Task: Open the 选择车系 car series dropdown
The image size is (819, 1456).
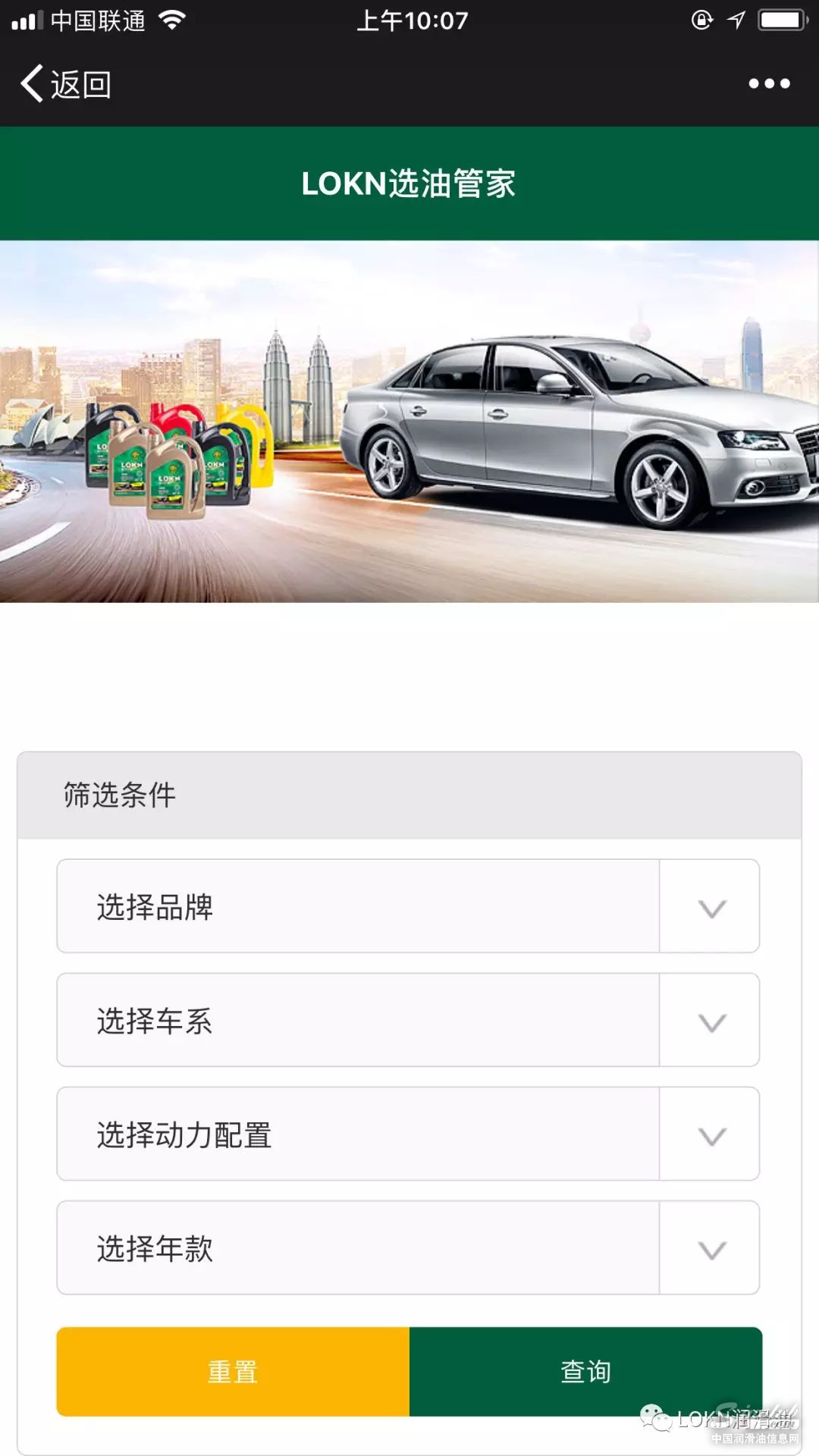Action: click(x=408, y=1020)
